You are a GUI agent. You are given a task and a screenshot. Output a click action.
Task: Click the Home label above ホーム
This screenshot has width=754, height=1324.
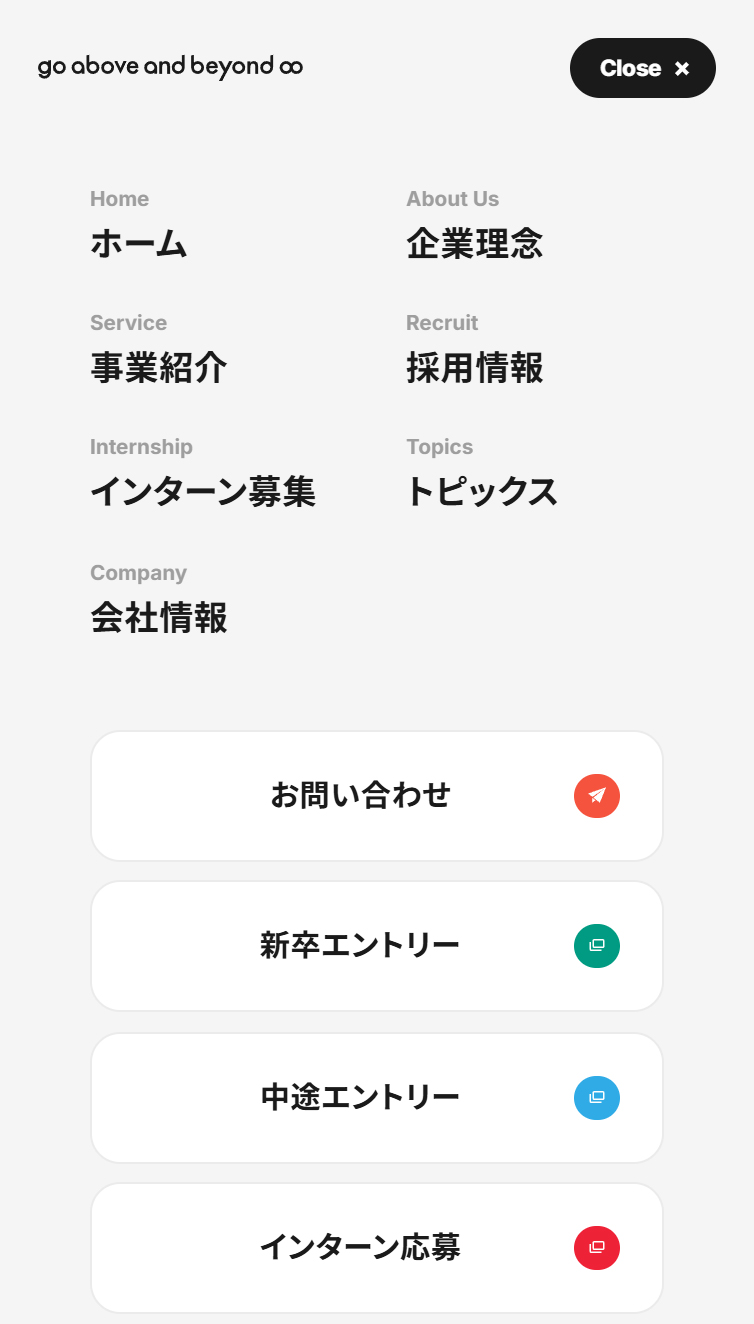pos(119,198)
